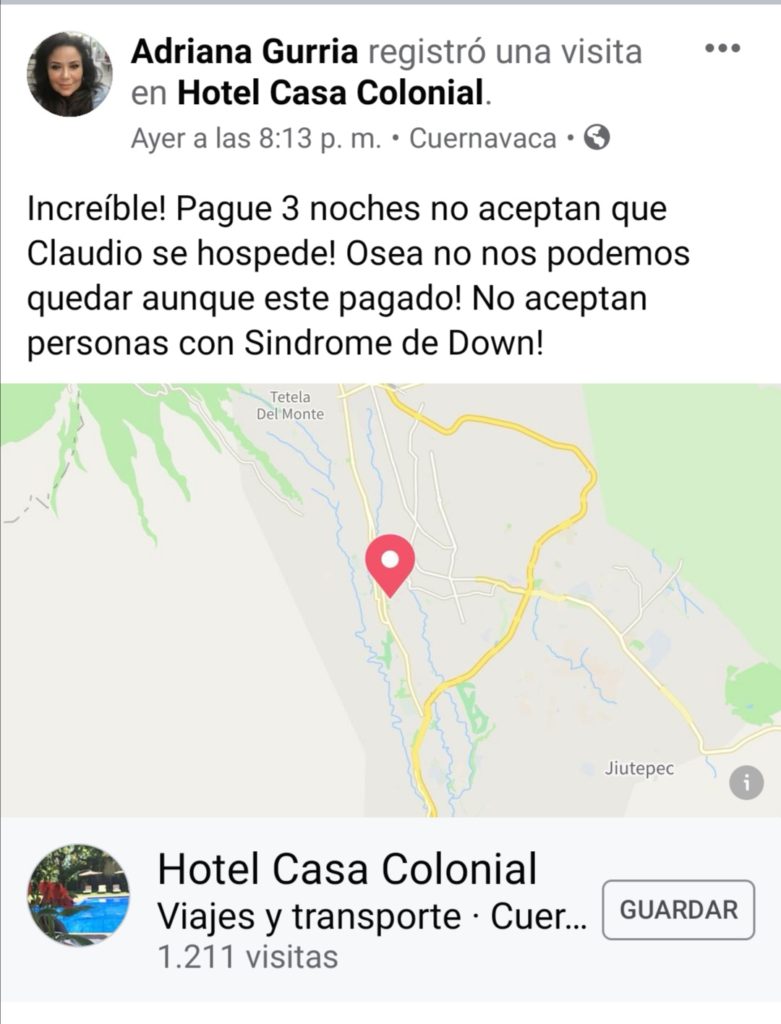781x1024 pixels.
Task: Tap GUARDAR to save Hotel Casa Colonial
Action: click(x=678, y=910)
